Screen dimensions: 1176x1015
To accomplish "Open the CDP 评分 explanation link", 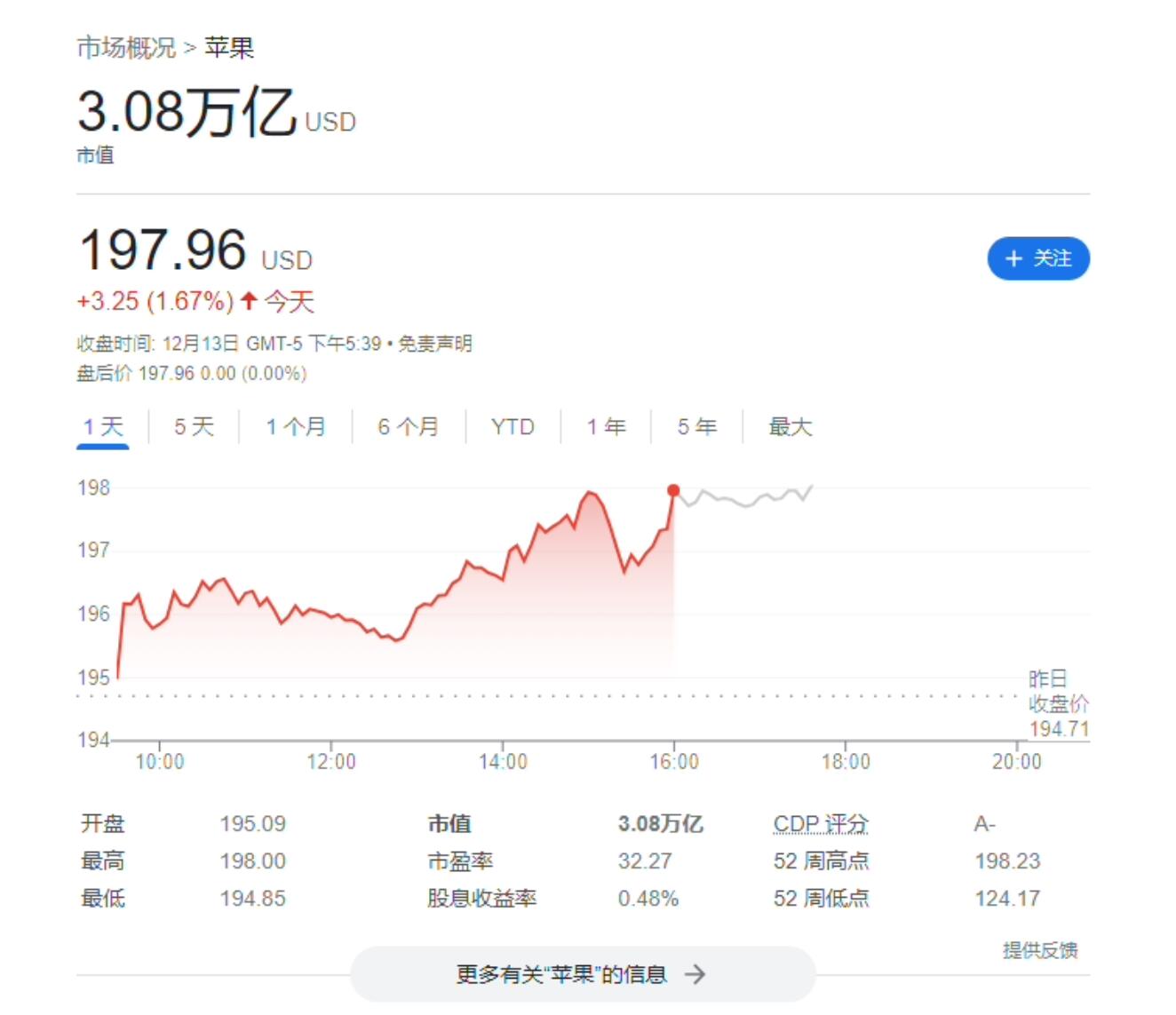I will click(x=820, y=824).
